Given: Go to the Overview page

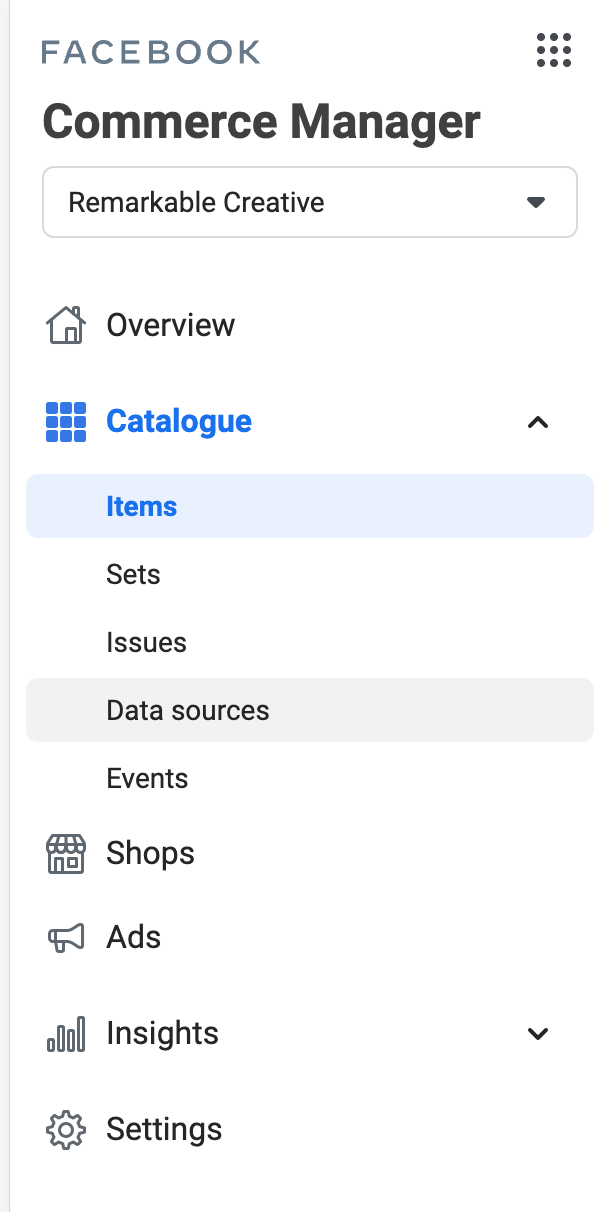Looking at the screenshot, I should coord(310,325).
